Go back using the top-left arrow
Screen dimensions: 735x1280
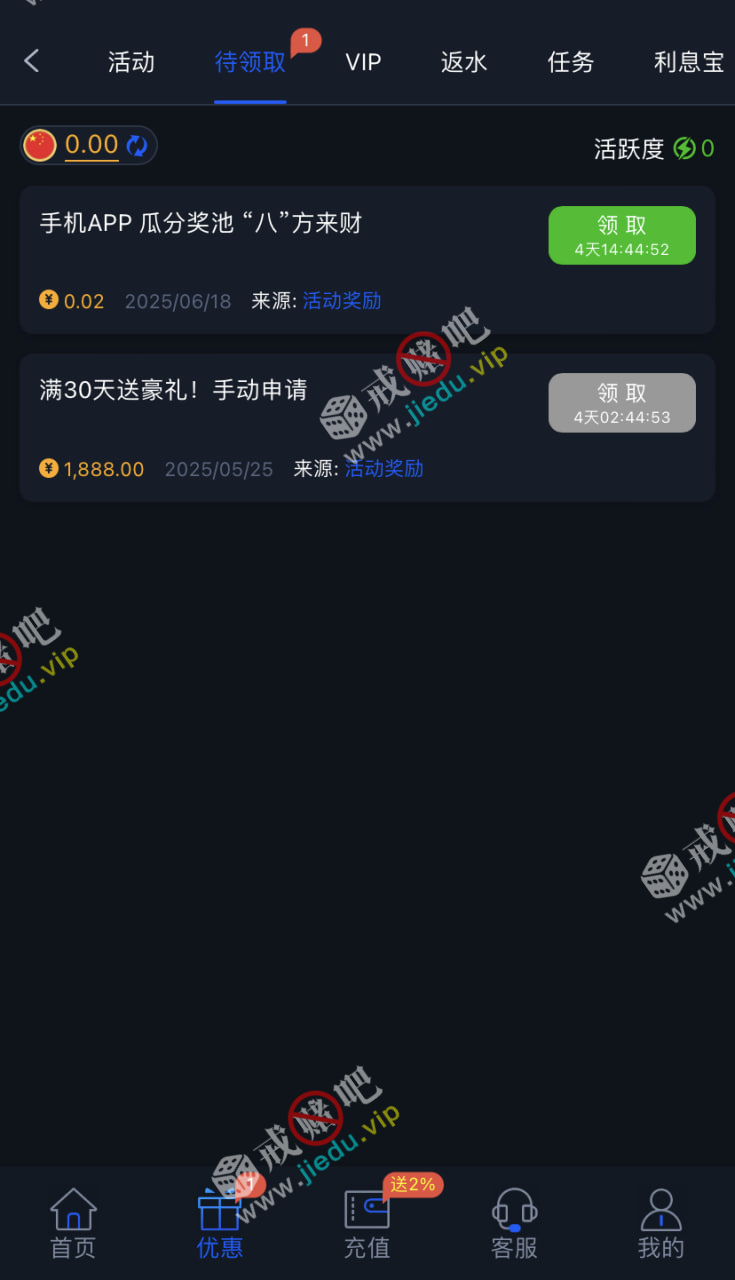tap(32, 61)
